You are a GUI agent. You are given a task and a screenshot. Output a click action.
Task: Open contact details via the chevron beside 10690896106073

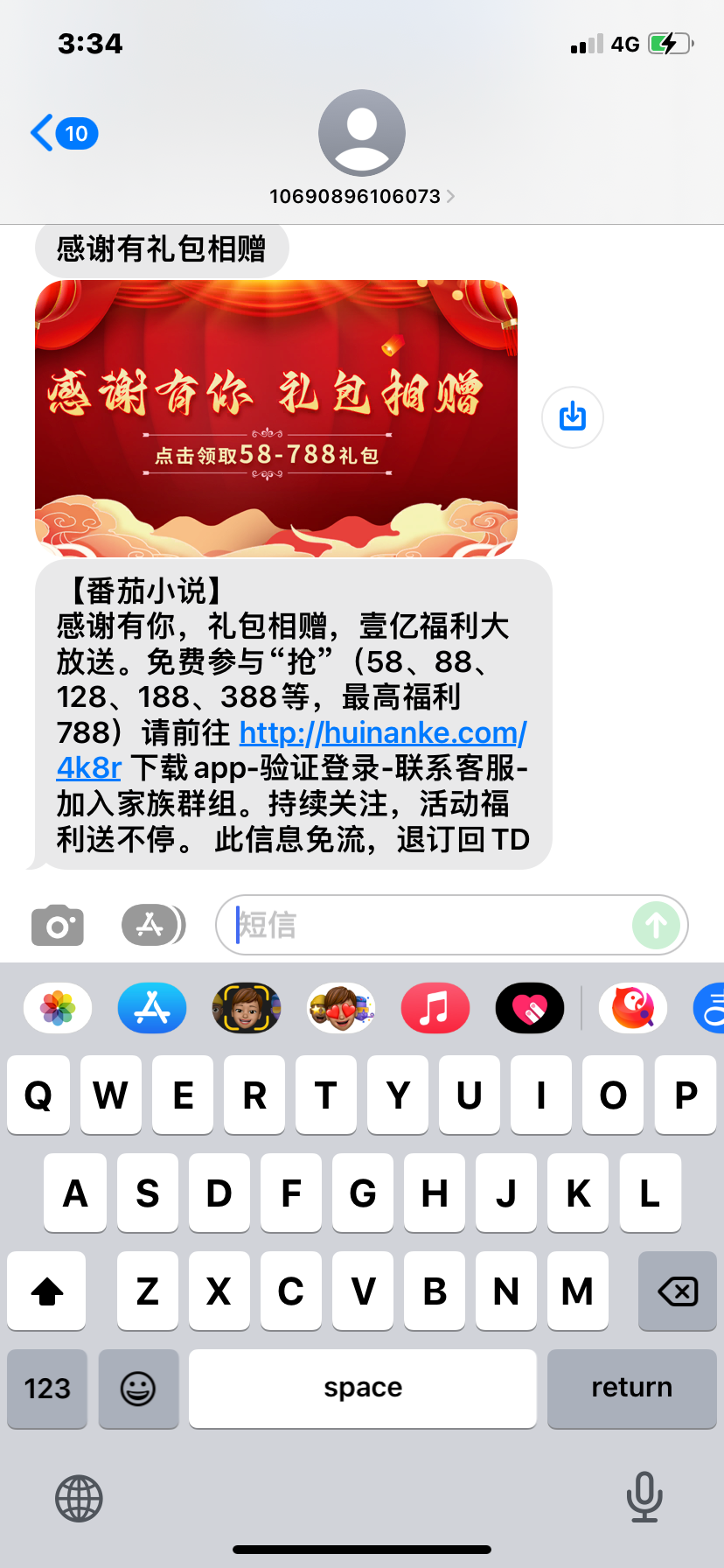pos(449,196)
